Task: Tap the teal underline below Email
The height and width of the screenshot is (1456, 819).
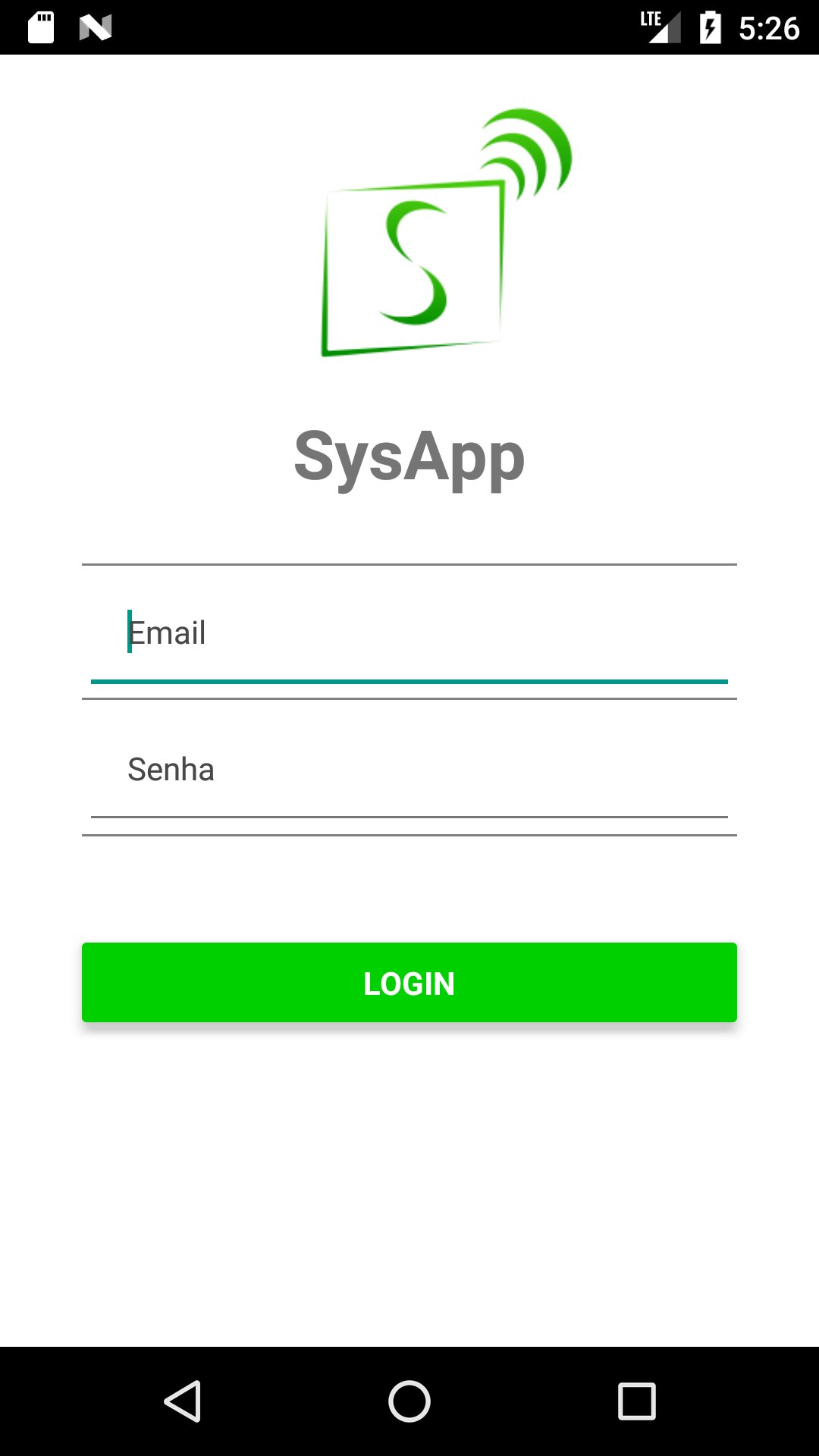Action: tap(409, 682)
